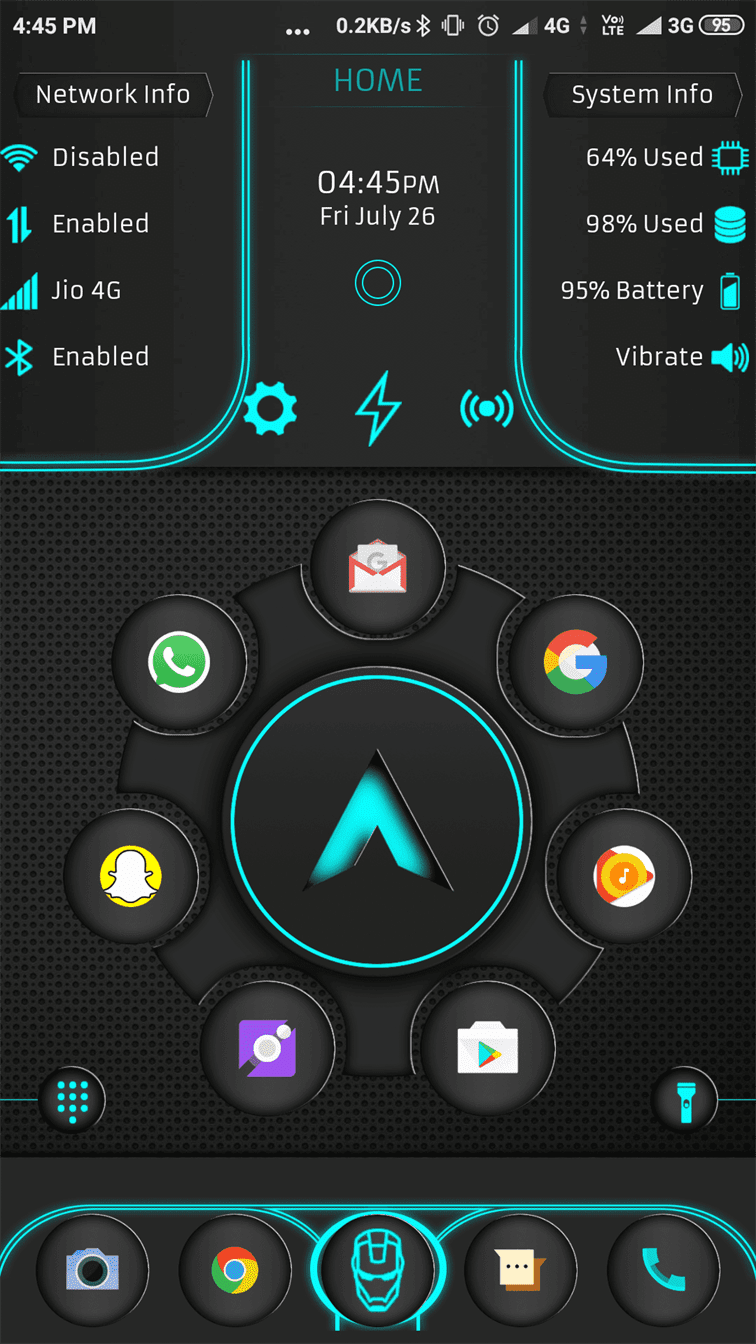This screenshot has height=1344, width=756.
Task: Tap the central arrow launcher button
Action: pos(377,819)
